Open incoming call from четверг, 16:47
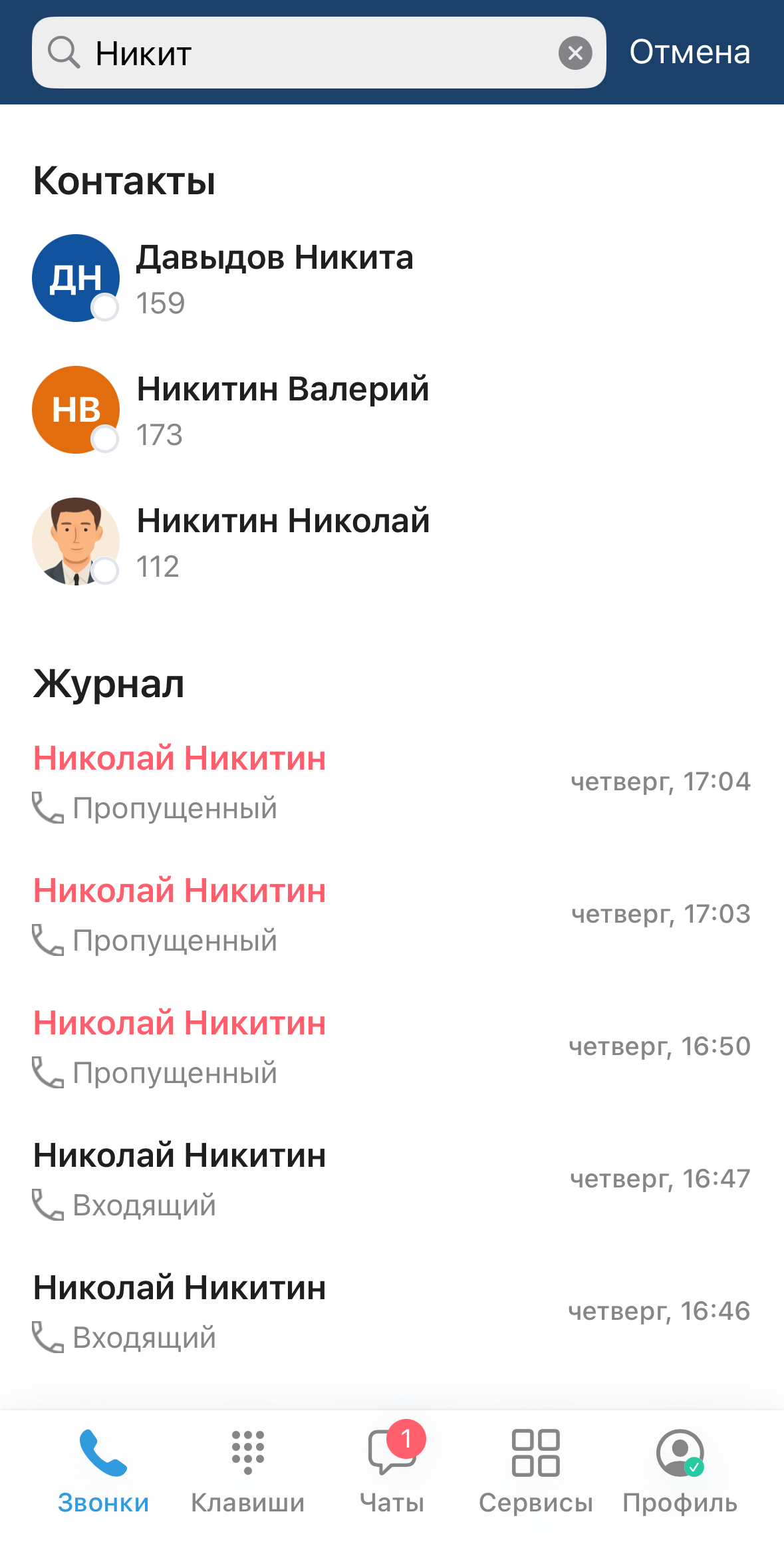Image resolution: width=784 pixels, height=1554 pixels. (392, 1179)
